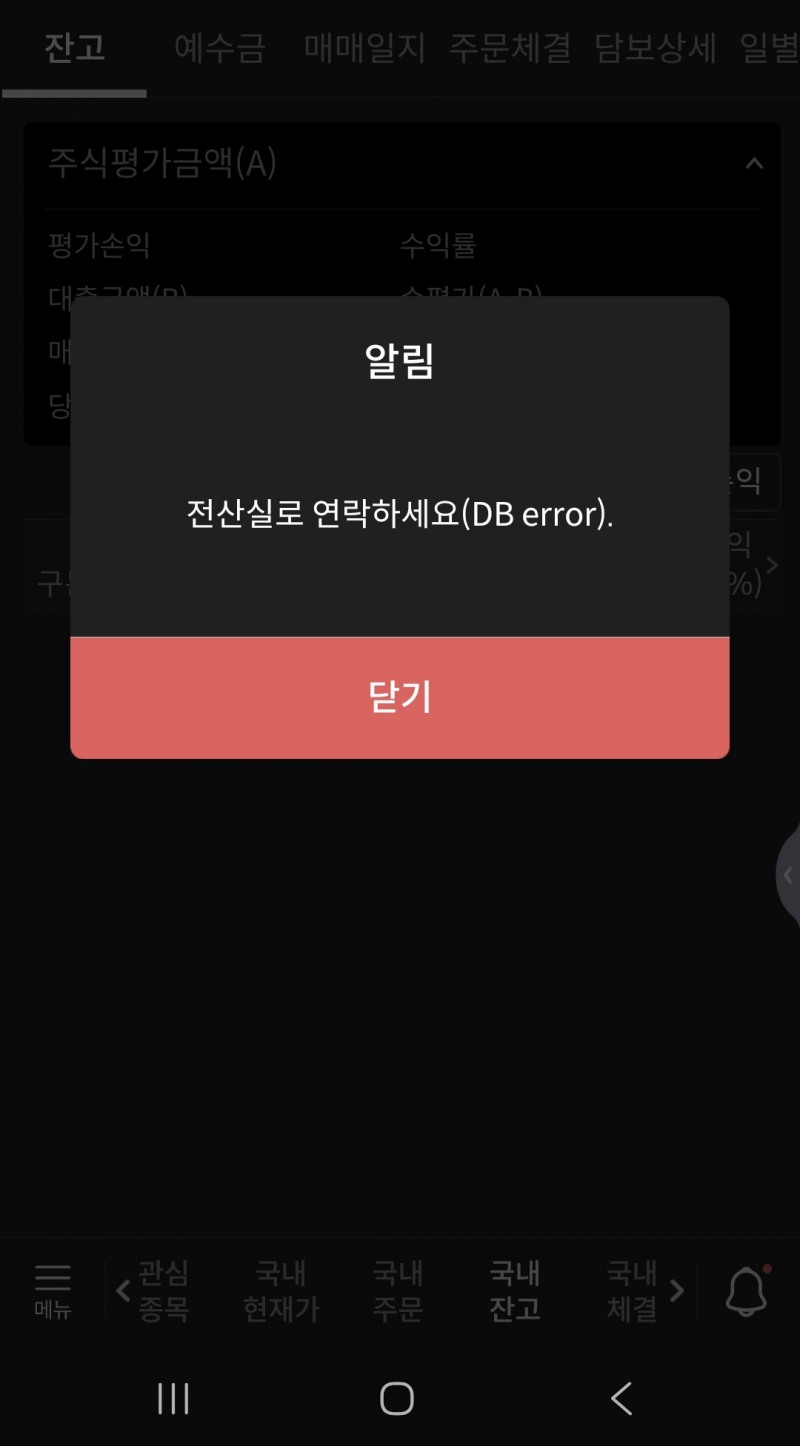Close the alert with the 닫기 button
This screenshot has width=800, height=1446.
pyautogui.click(x=398, y=697)
